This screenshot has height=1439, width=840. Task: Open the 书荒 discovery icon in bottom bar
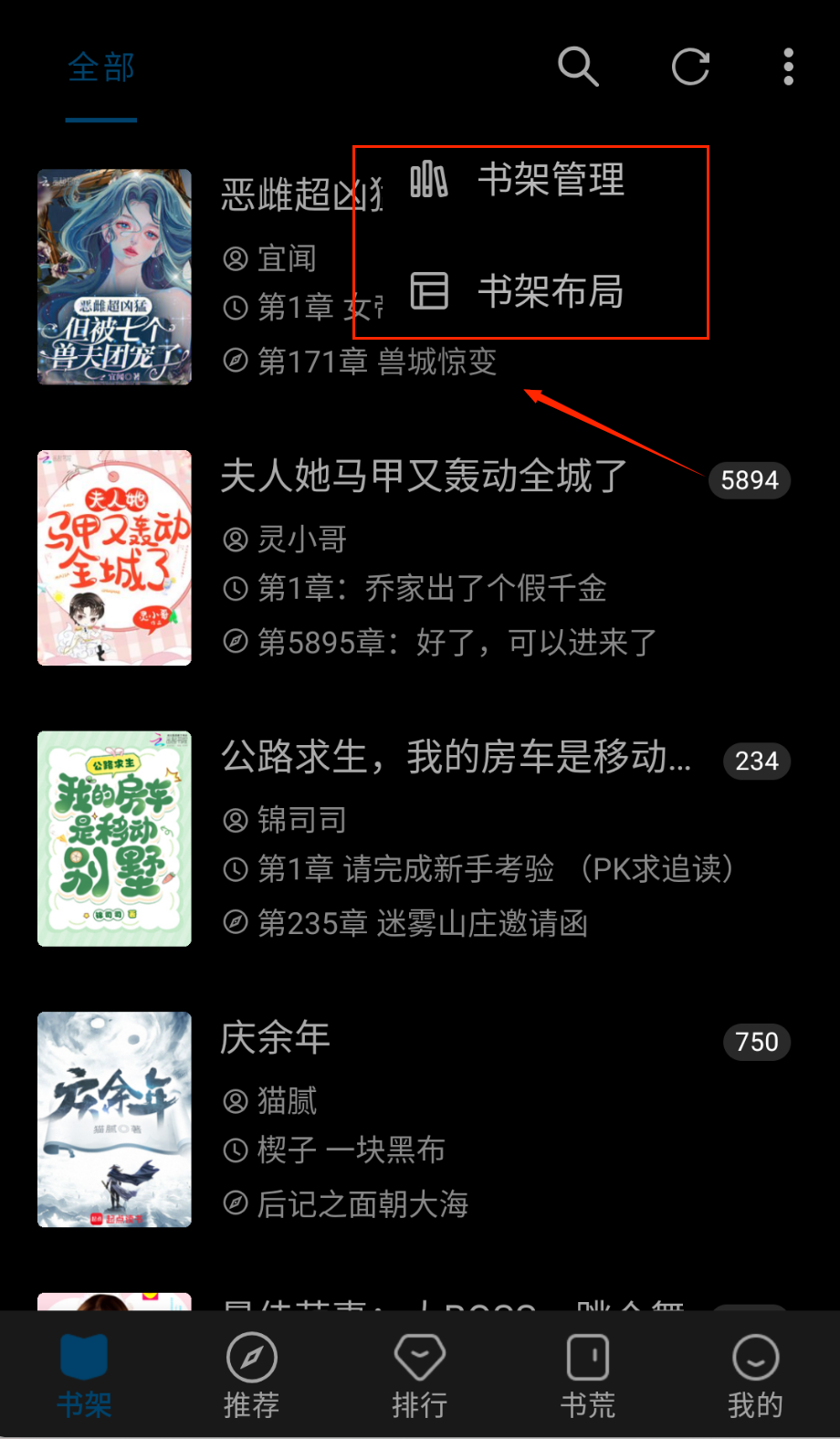click(x=587, y=1358)
